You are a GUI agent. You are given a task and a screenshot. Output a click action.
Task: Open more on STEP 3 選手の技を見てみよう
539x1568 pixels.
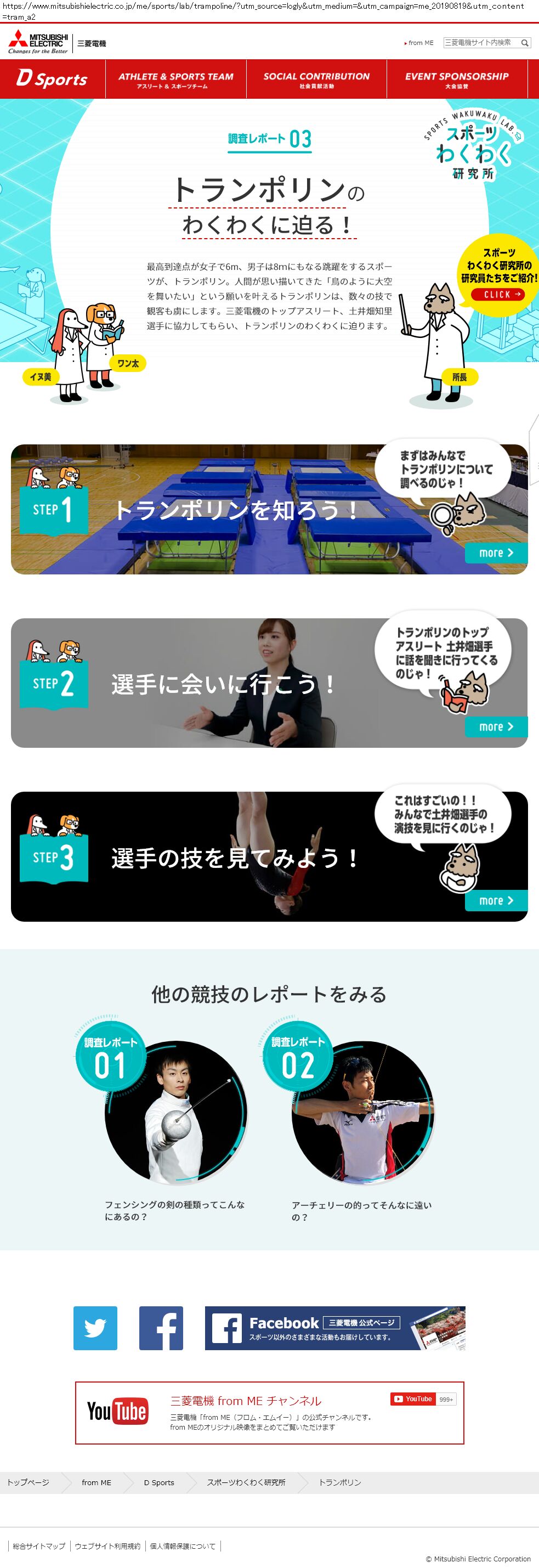click(496, 900)
